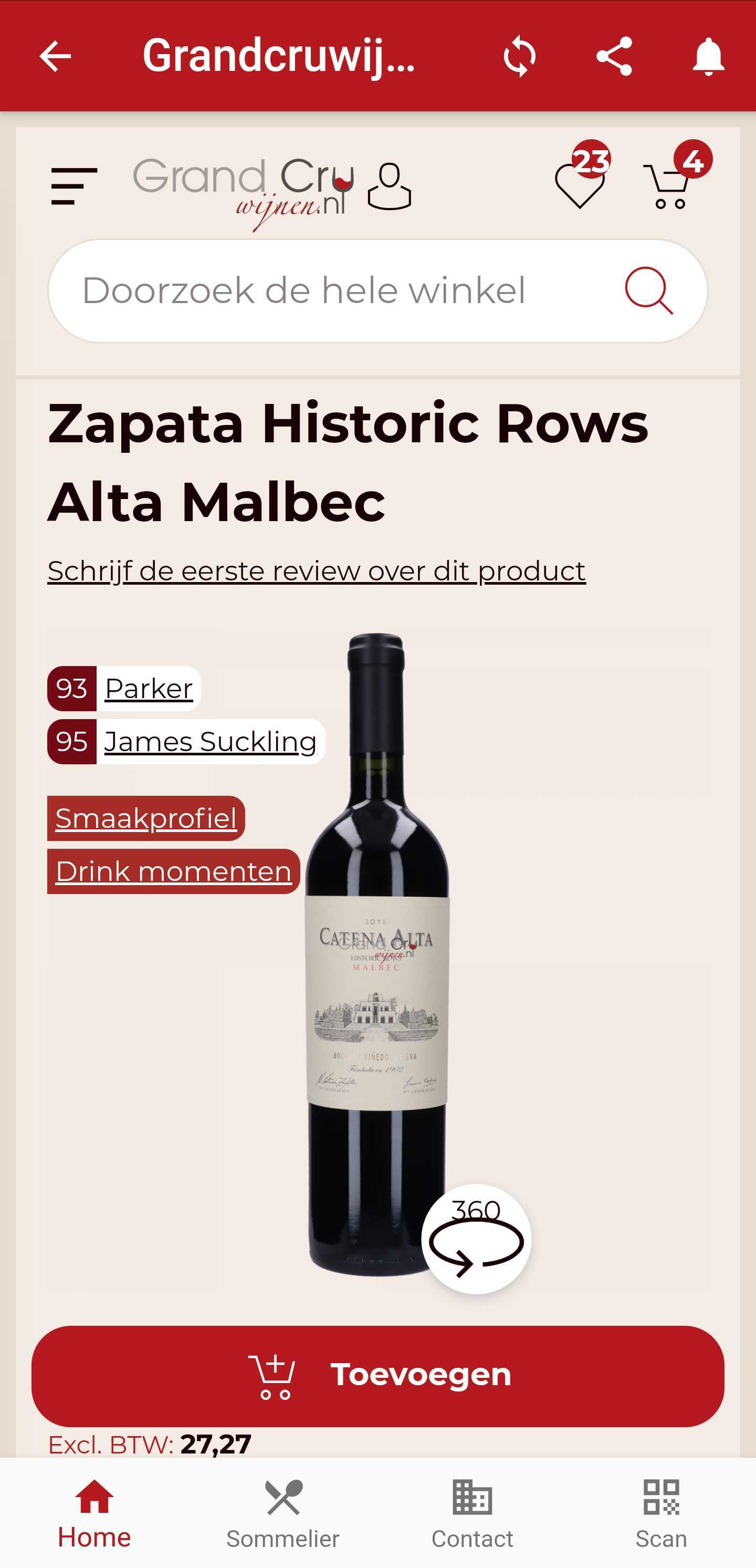Go back using the top arrow

point(55,57)
